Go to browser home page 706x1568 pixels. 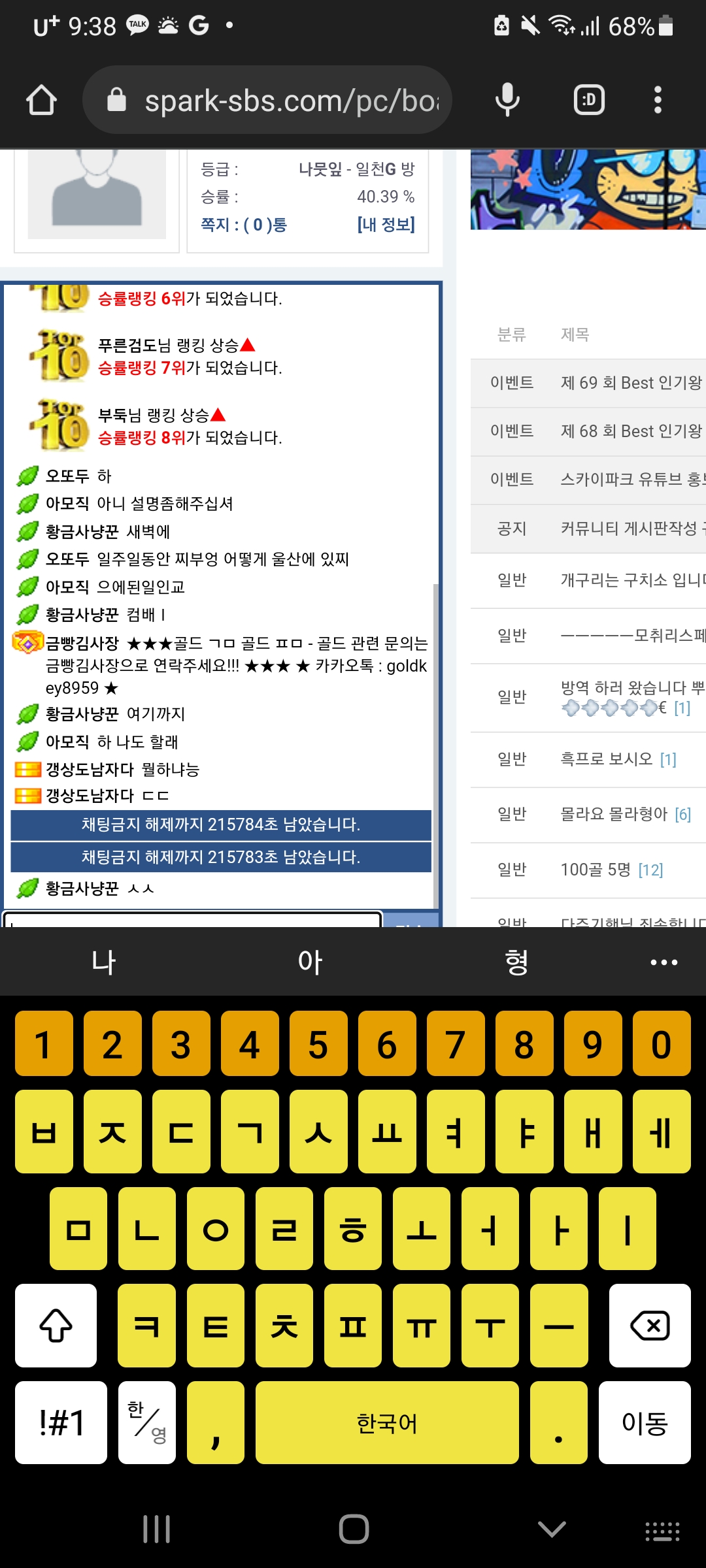click(x=41, y=100)
